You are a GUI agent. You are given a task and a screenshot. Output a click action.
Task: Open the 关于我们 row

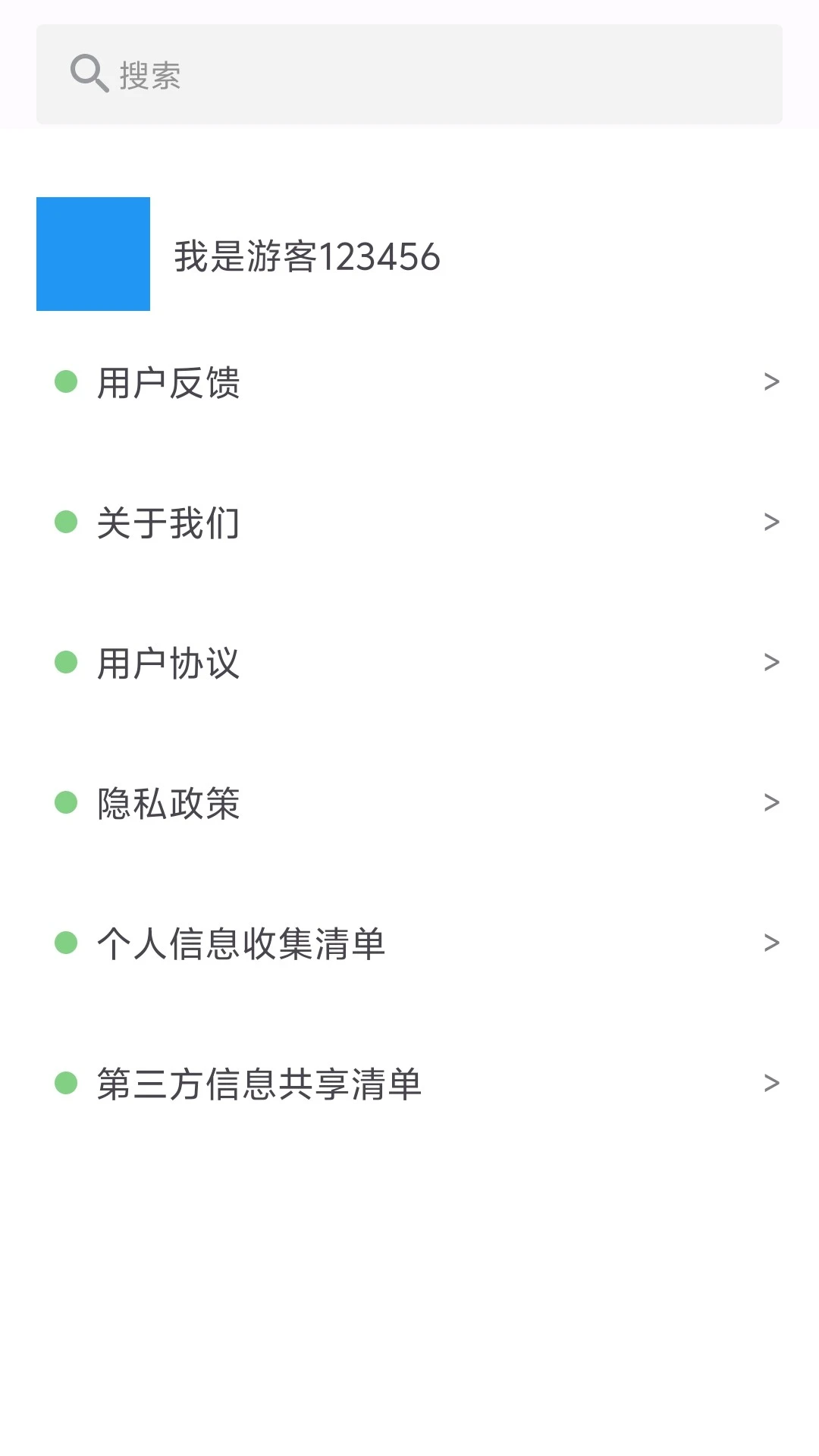click(409, 522)
